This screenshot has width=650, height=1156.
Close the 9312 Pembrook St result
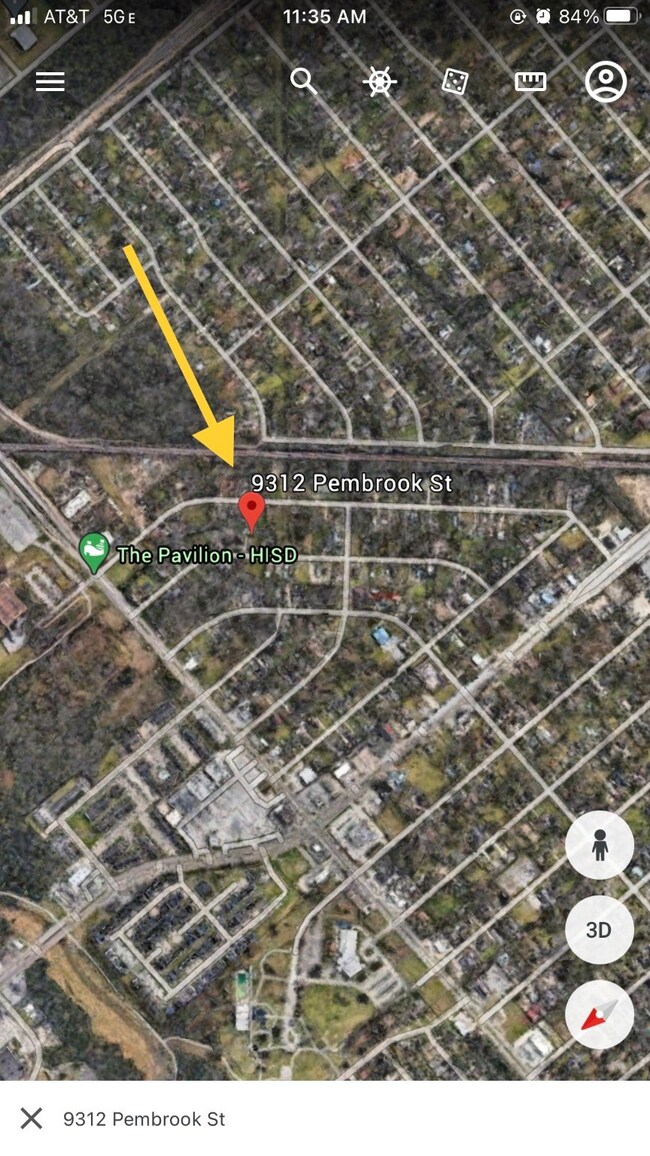click(32, 1118)
